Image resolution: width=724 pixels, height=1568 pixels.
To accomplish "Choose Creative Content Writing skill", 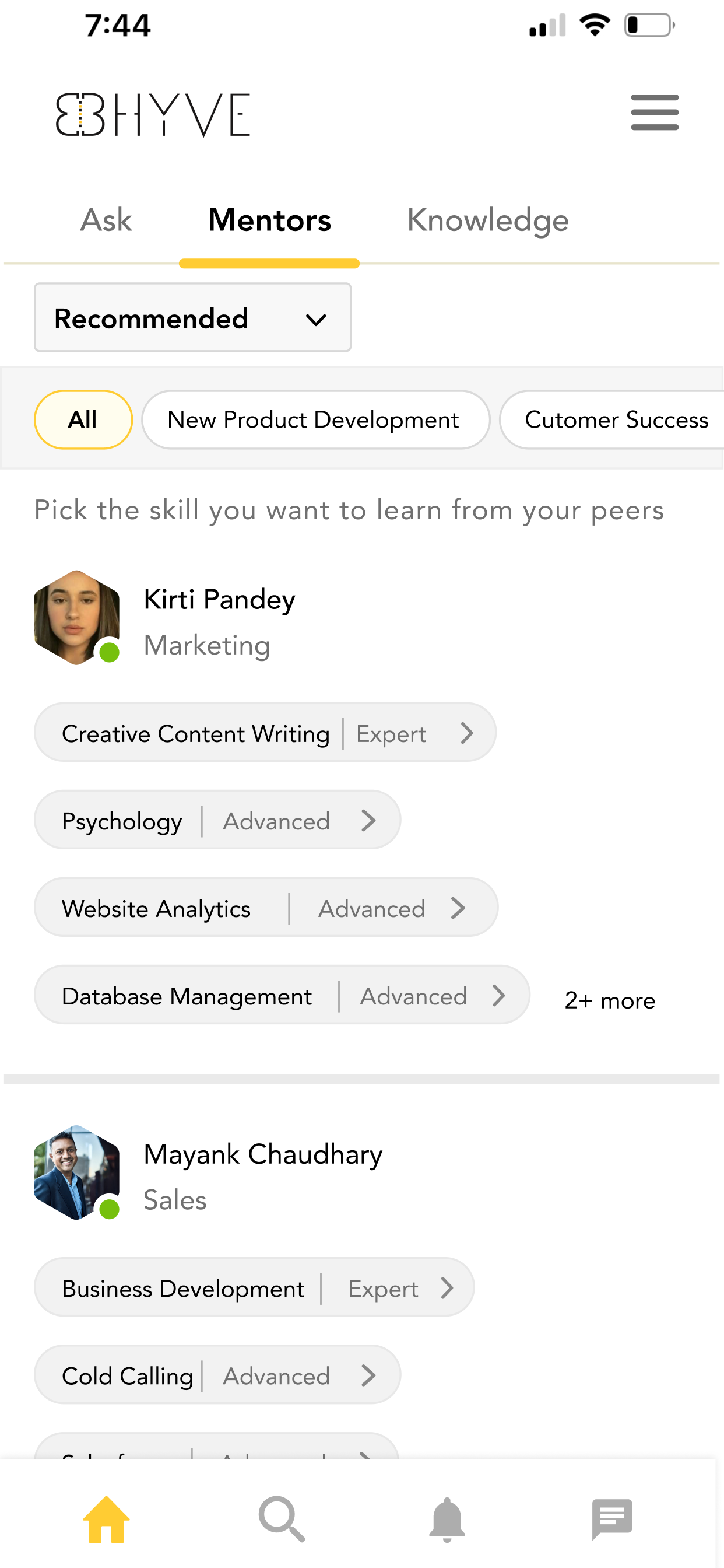I will point(265,733).
